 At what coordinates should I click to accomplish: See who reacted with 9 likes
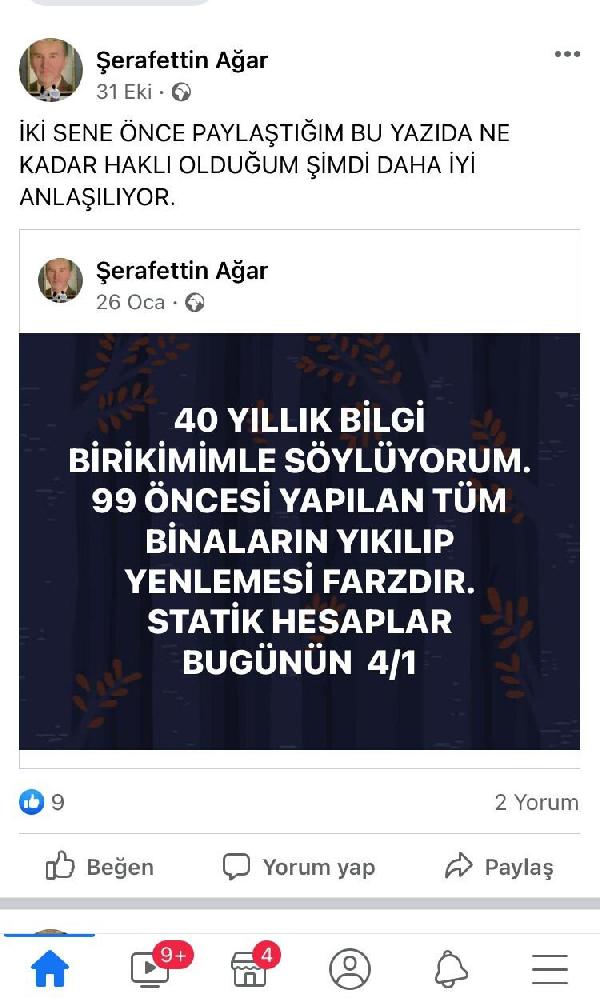[x=42, y=802]
